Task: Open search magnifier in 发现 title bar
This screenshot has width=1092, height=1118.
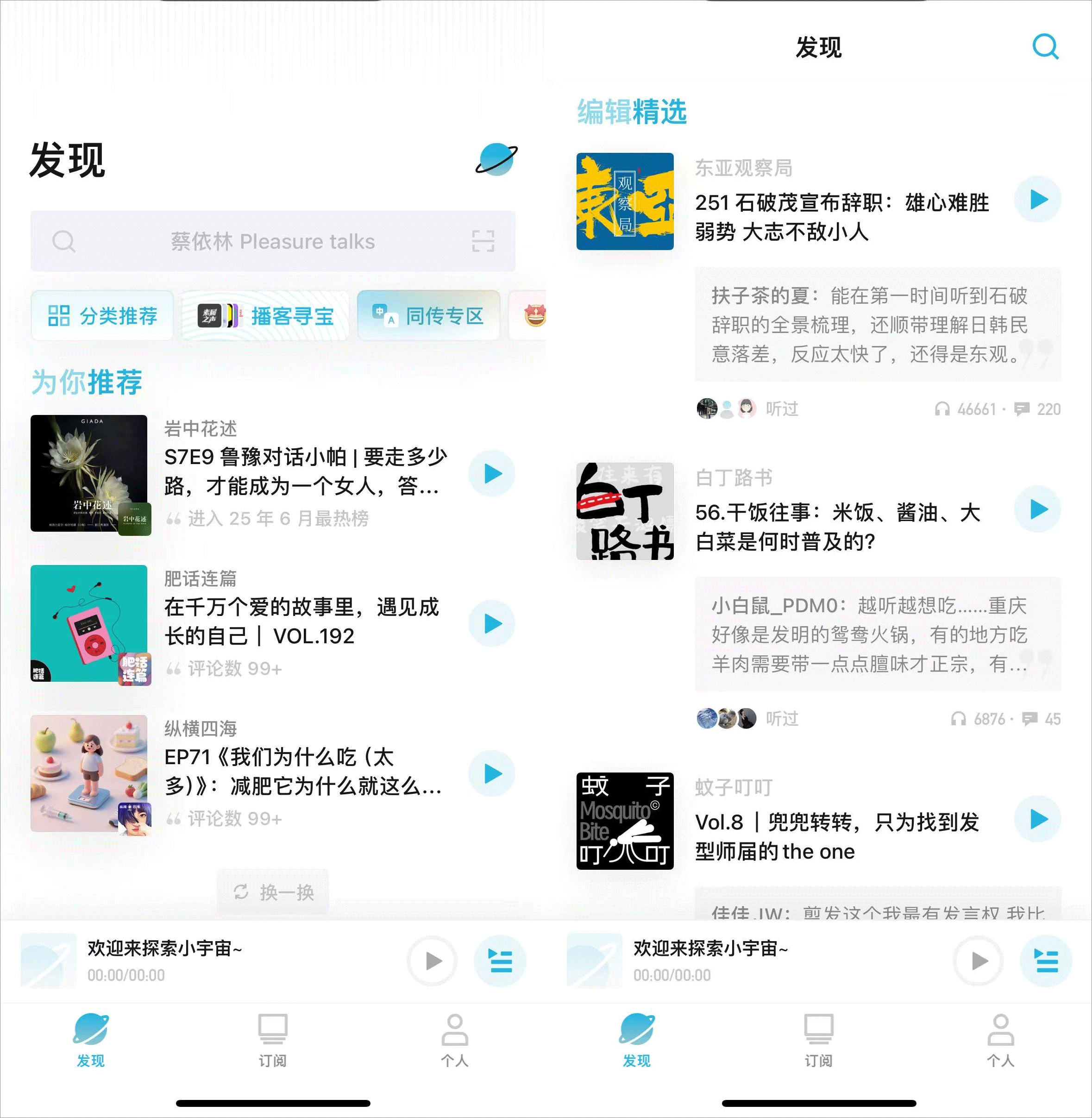Action: click(x=1045, y=46)
